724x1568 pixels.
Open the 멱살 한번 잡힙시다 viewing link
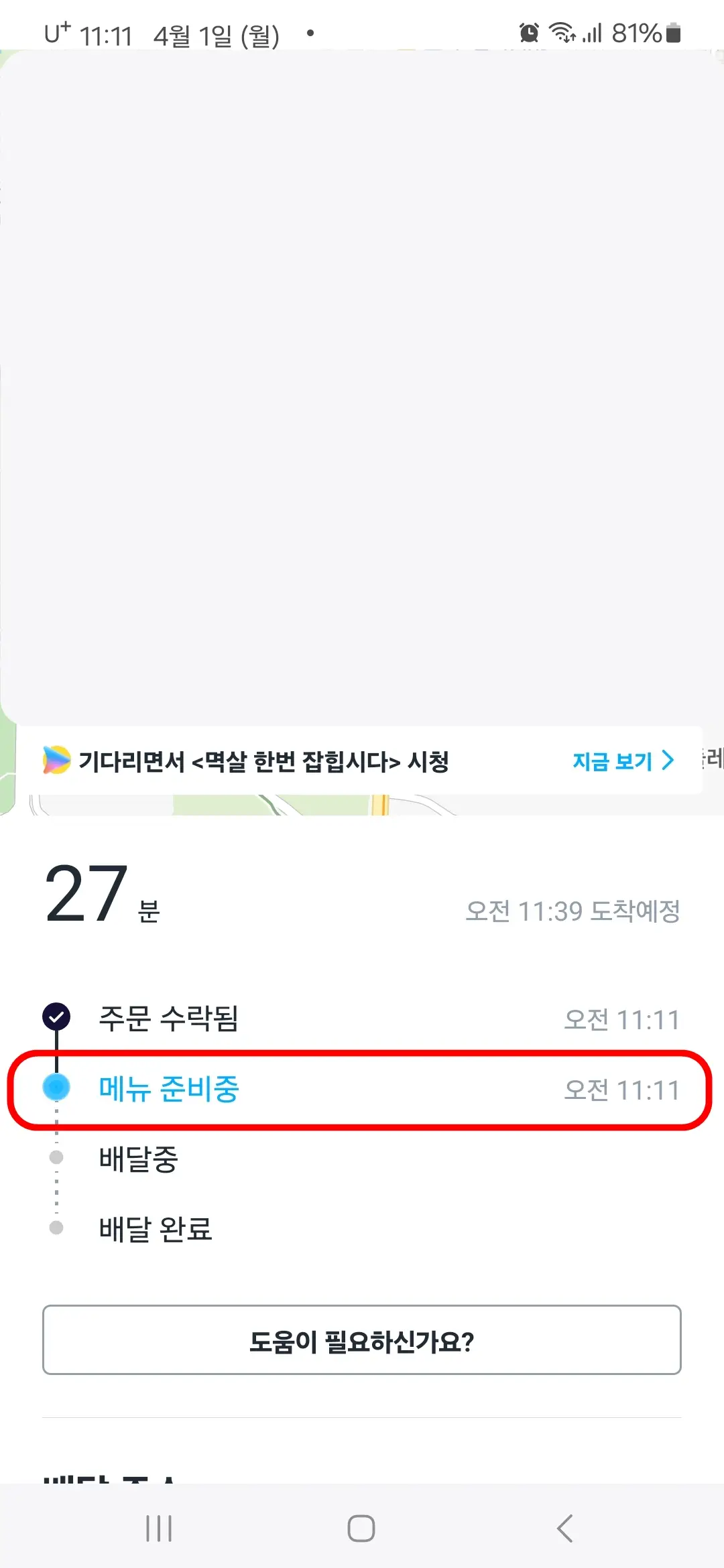[268, 761]
